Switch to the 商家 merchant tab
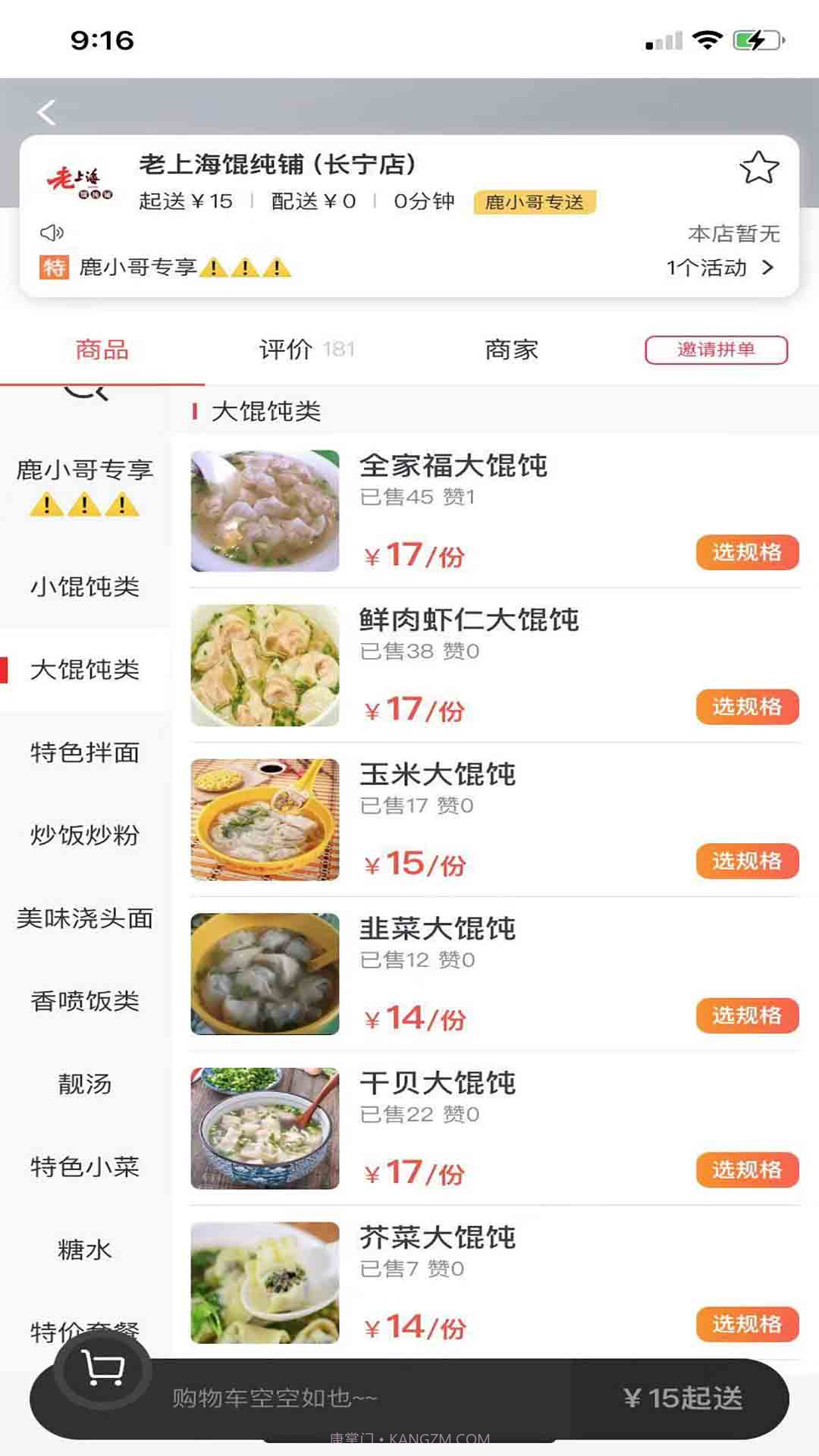 (x=510, y=349)
